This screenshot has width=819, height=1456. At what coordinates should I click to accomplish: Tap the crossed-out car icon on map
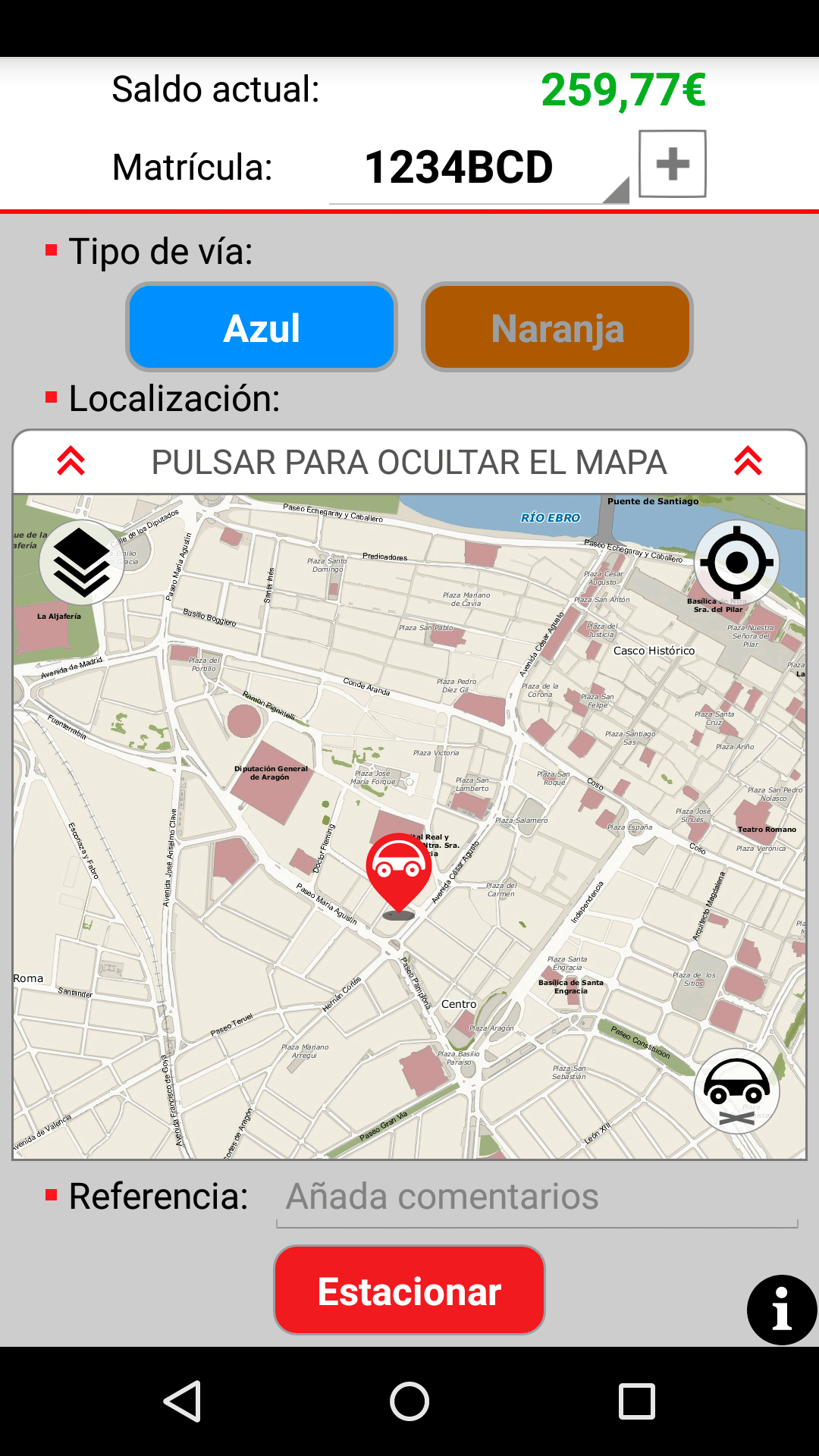pyautogui.click(x=736, y=1091)
